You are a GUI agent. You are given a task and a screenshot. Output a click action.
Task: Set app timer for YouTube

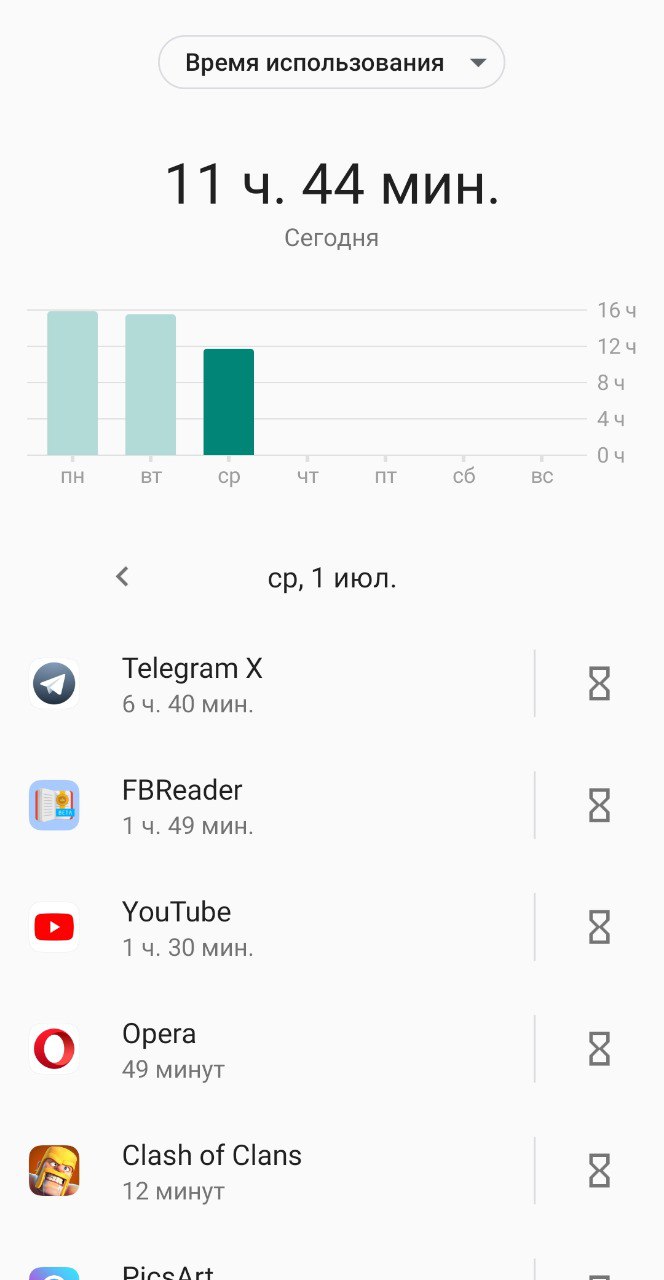599,928
